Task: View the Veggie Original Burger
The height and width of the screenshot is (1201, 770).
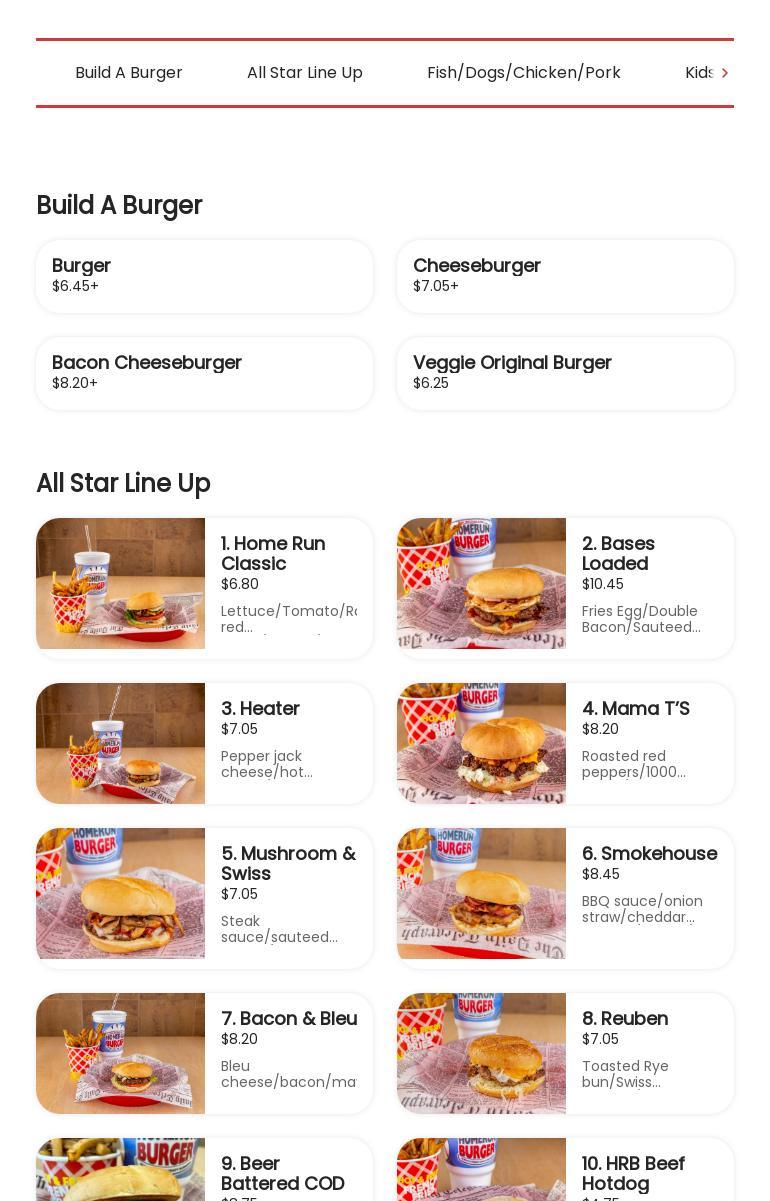Action: (565, 373)
